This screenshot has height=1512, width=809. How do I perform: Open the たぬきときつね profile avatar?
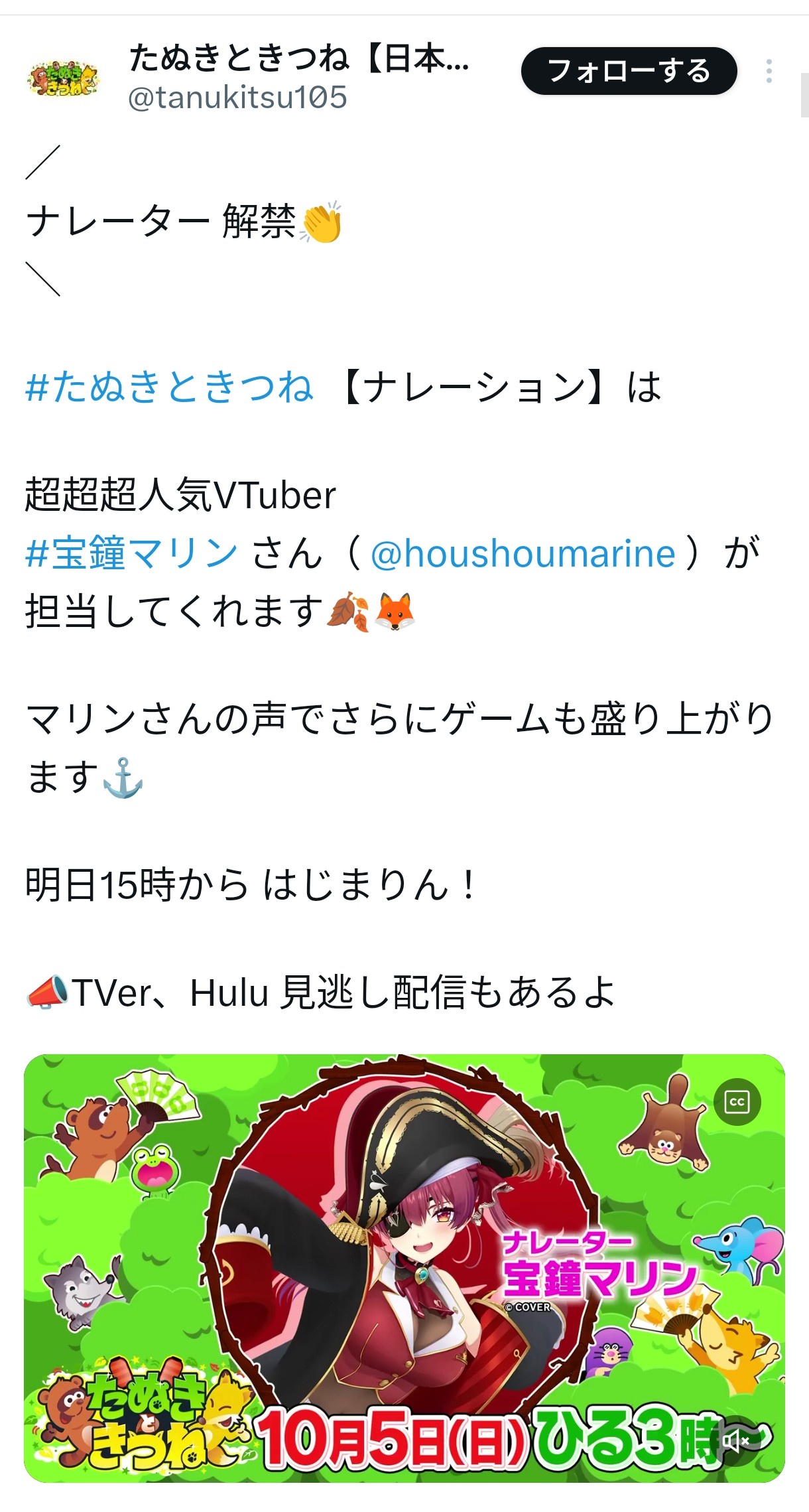click(63, 78)
